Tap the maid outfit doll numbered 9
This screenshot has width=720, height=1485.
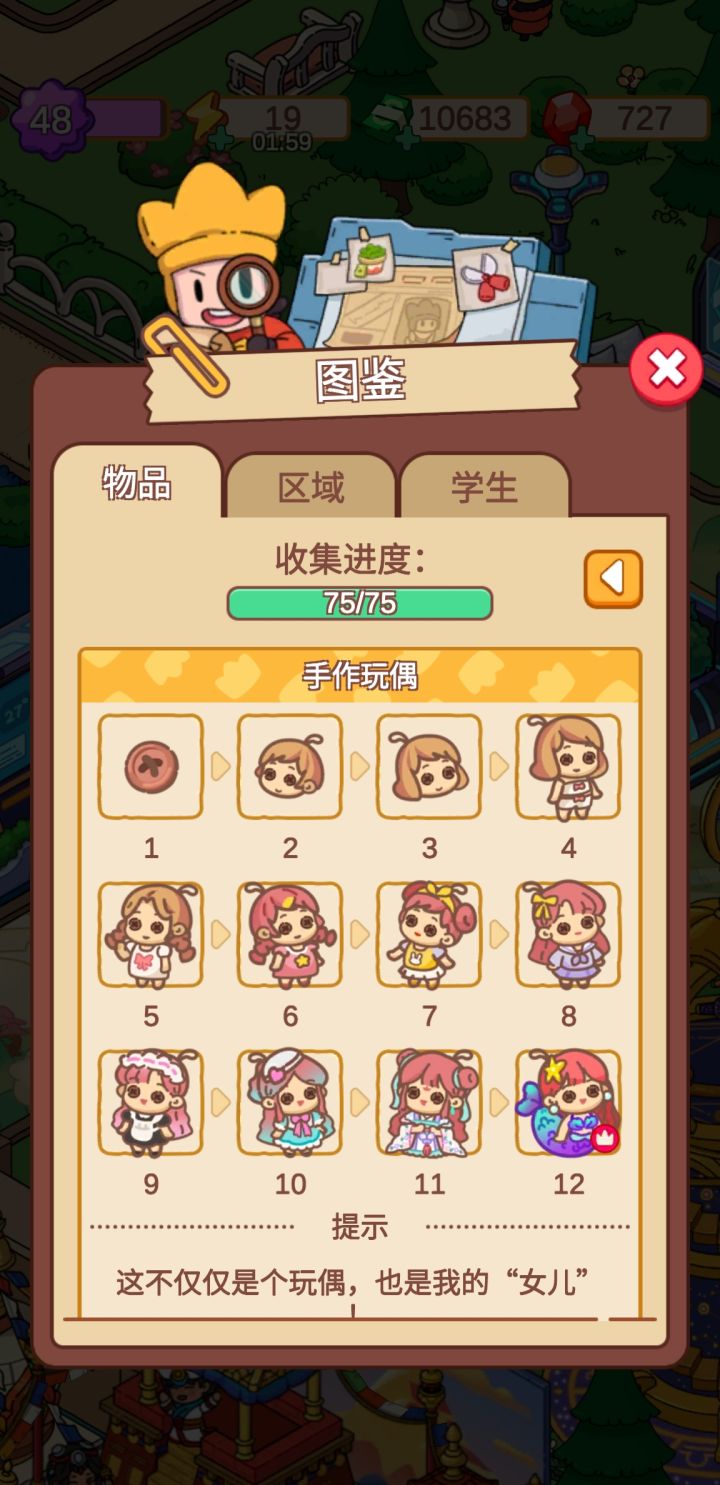coord(150,1101)
